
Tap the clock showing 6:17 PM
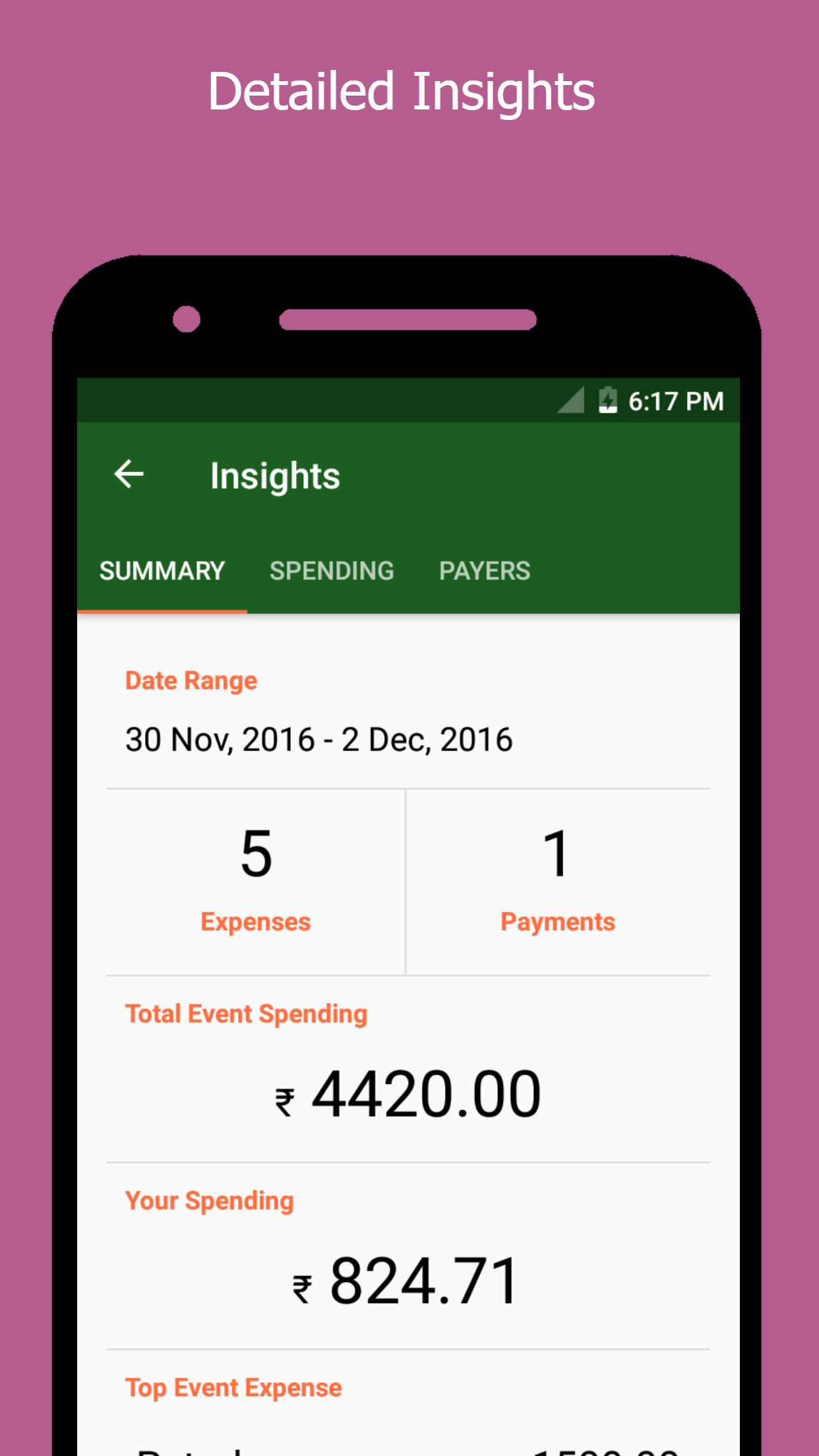(675, 400)
